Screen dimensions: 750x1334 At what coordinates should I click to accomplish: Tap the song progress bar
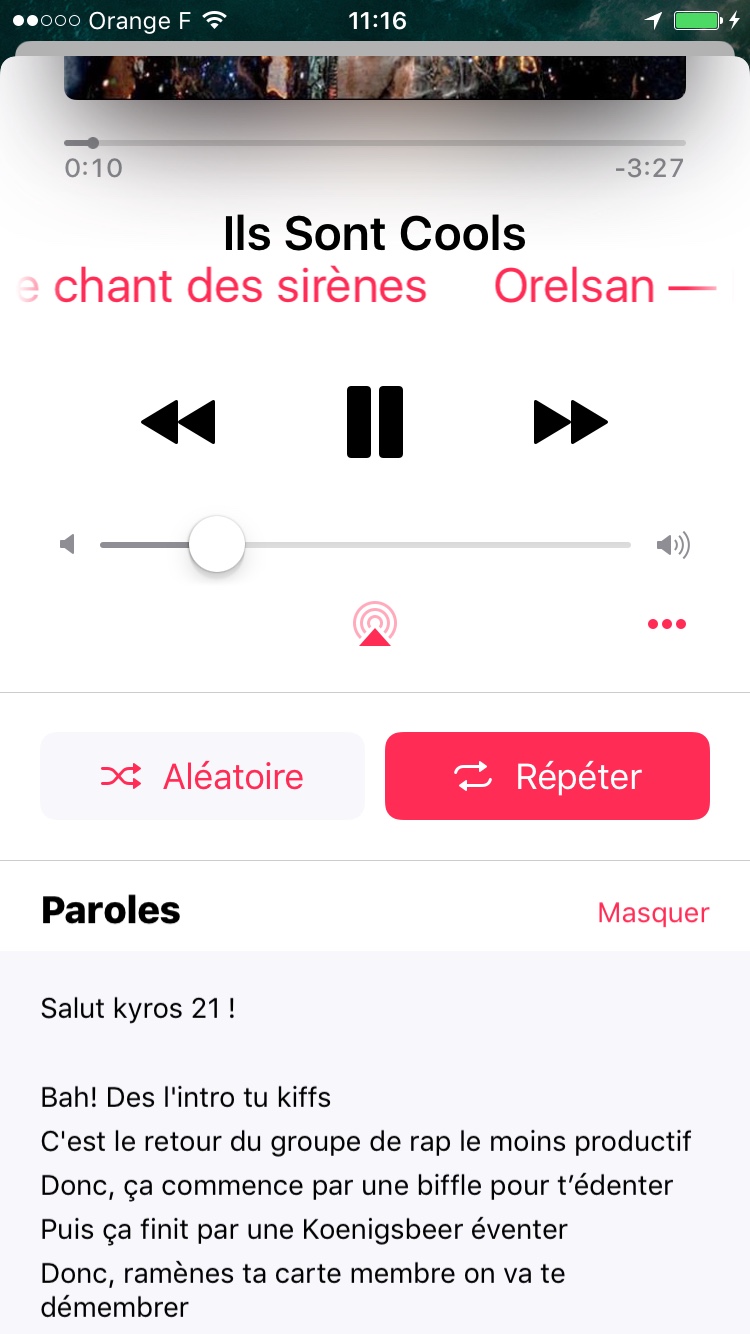375,143
